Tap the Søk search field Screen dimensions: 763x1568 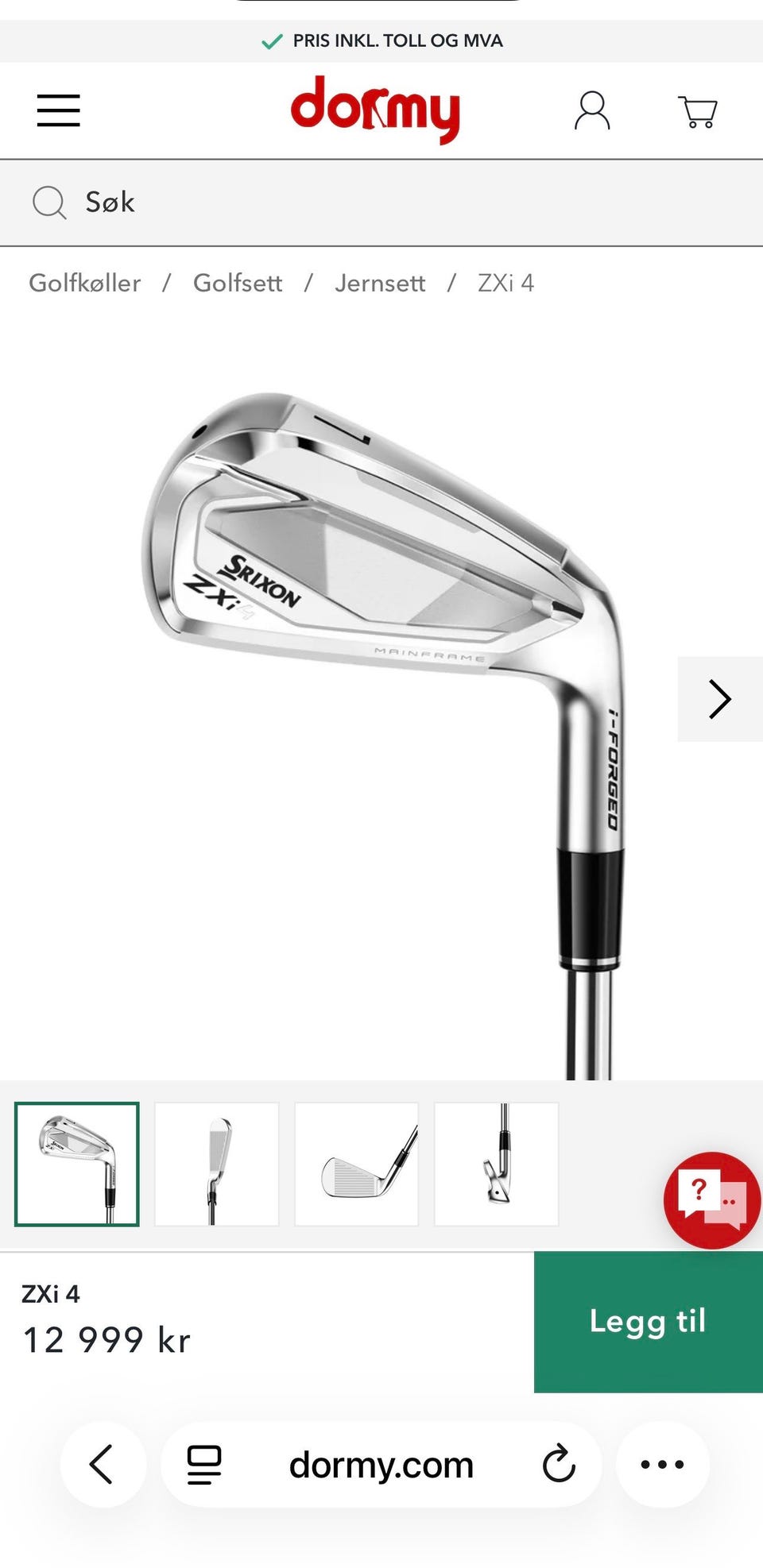[x=381, y=203]
